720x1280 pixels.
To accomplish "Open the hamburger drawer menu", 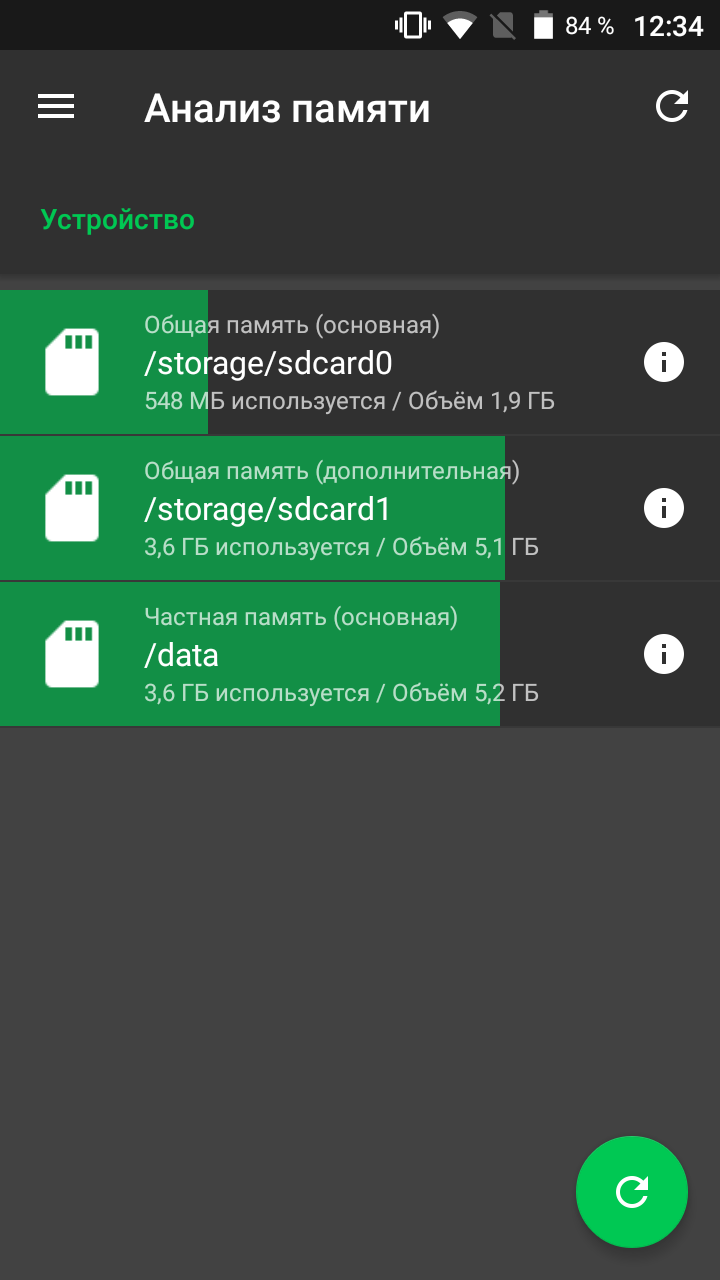I will click(56, 107).
